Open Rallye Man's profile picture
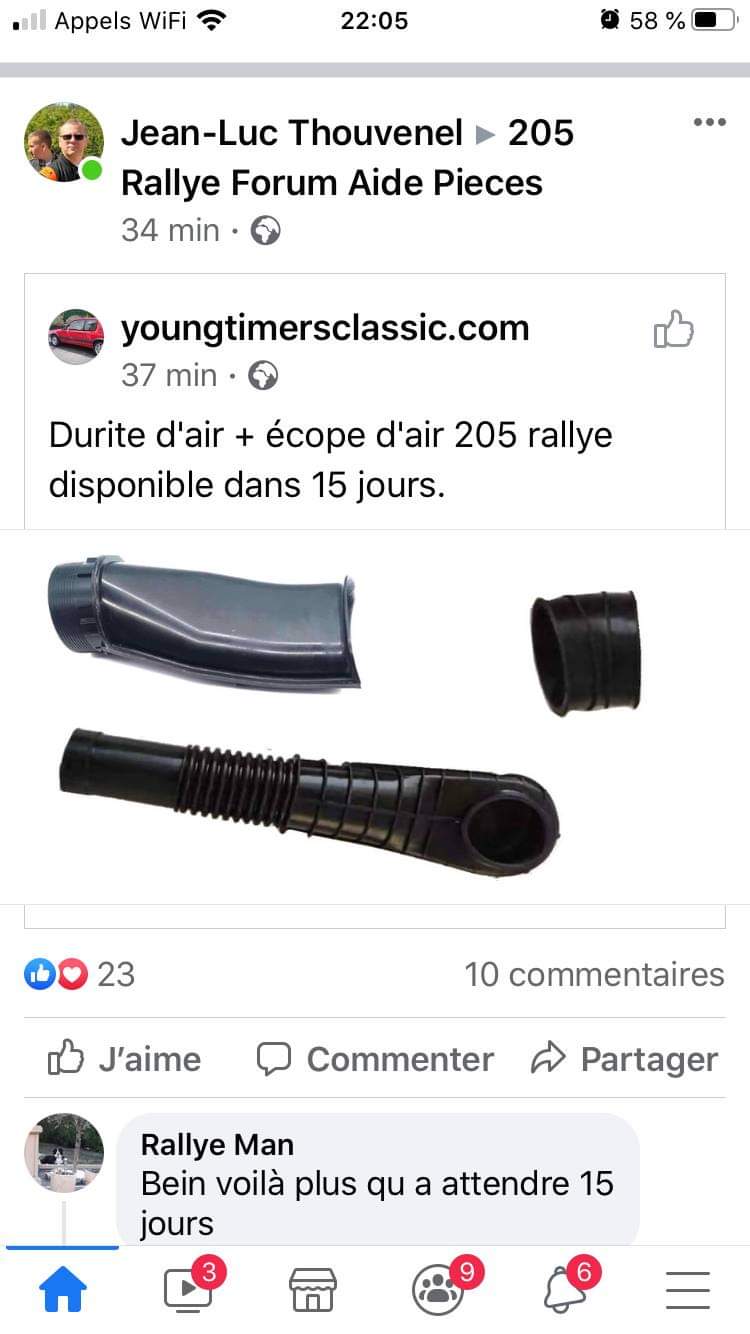The height and width of the screenshot is (1334, 750). point(64,1153)
